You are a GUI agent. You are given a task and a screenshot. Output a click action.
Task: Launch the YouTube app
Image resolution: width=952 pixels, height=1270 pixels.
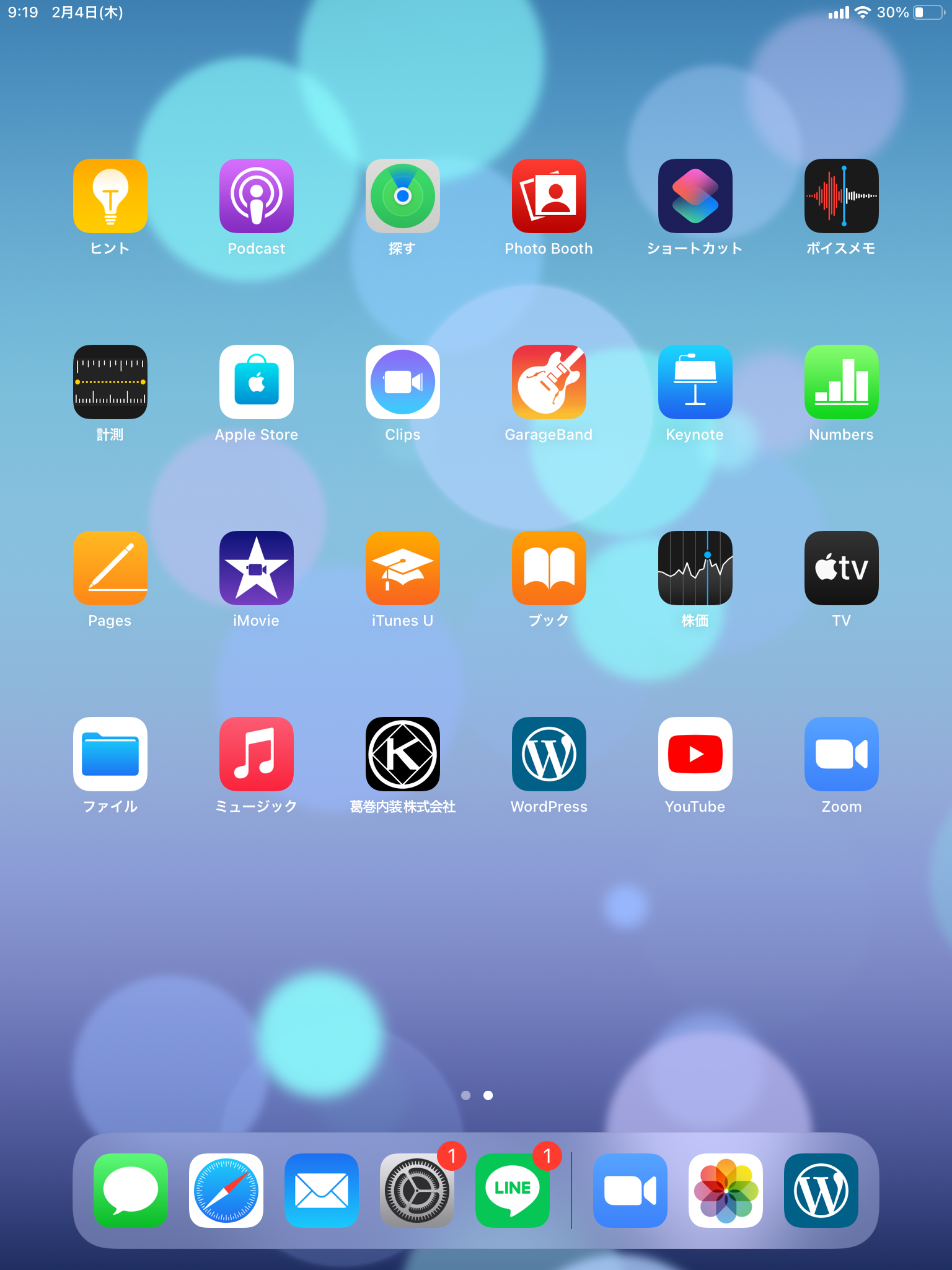(695, 754)
